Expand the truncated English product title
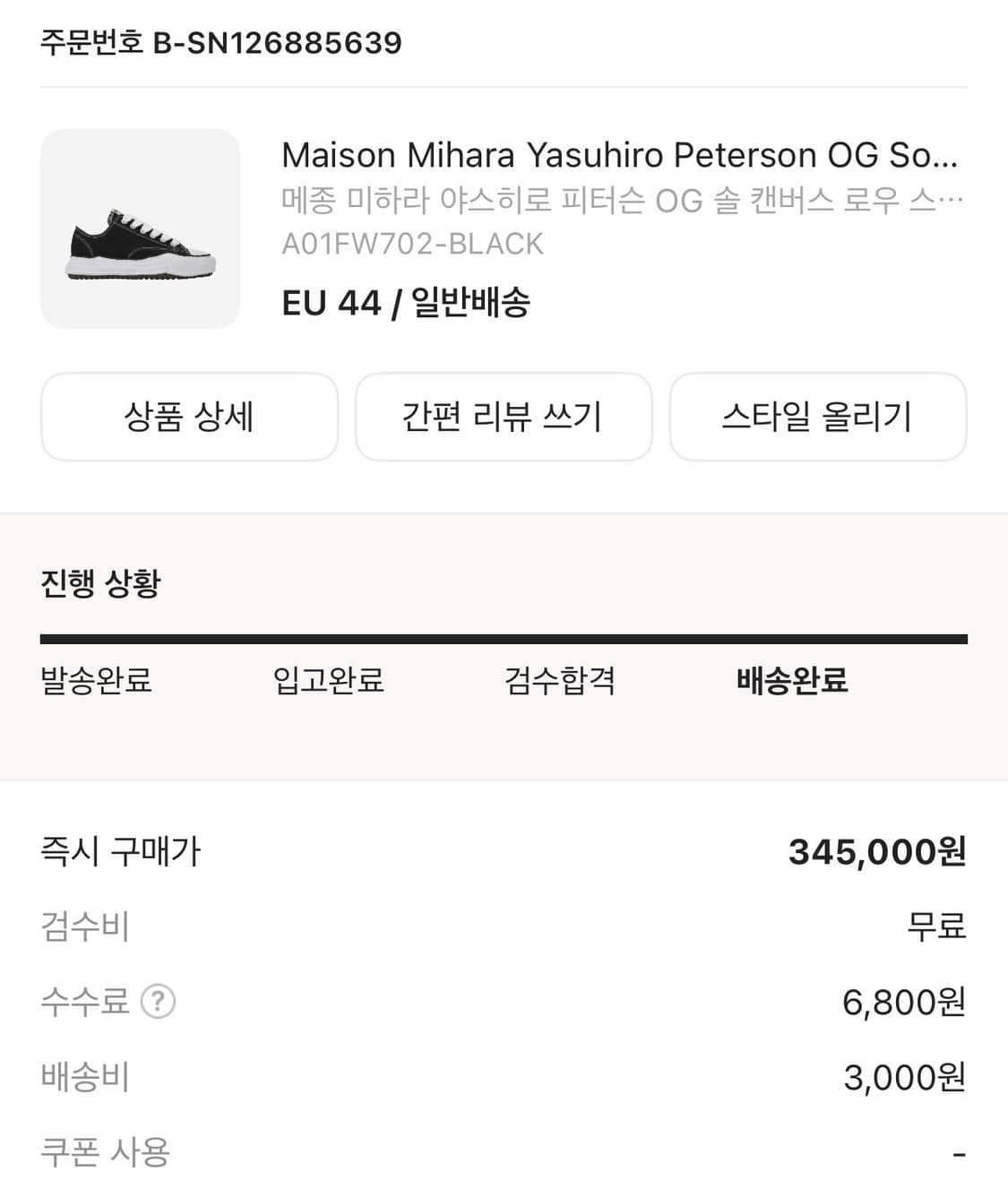1008x1189 pixels. (620, 155)
